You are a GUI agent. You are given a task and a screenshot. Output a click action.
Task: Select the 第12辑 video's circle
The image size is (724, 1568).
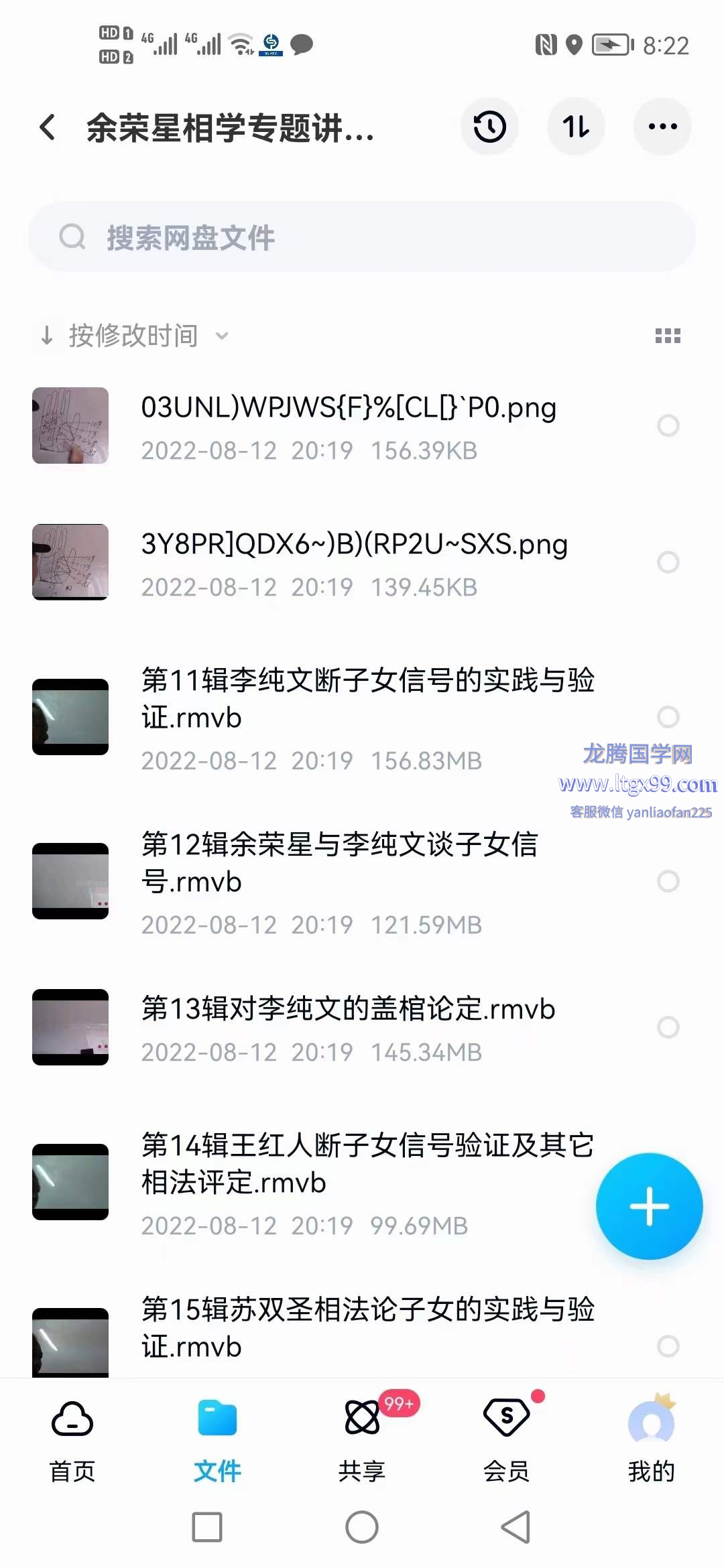click(668, 881)
